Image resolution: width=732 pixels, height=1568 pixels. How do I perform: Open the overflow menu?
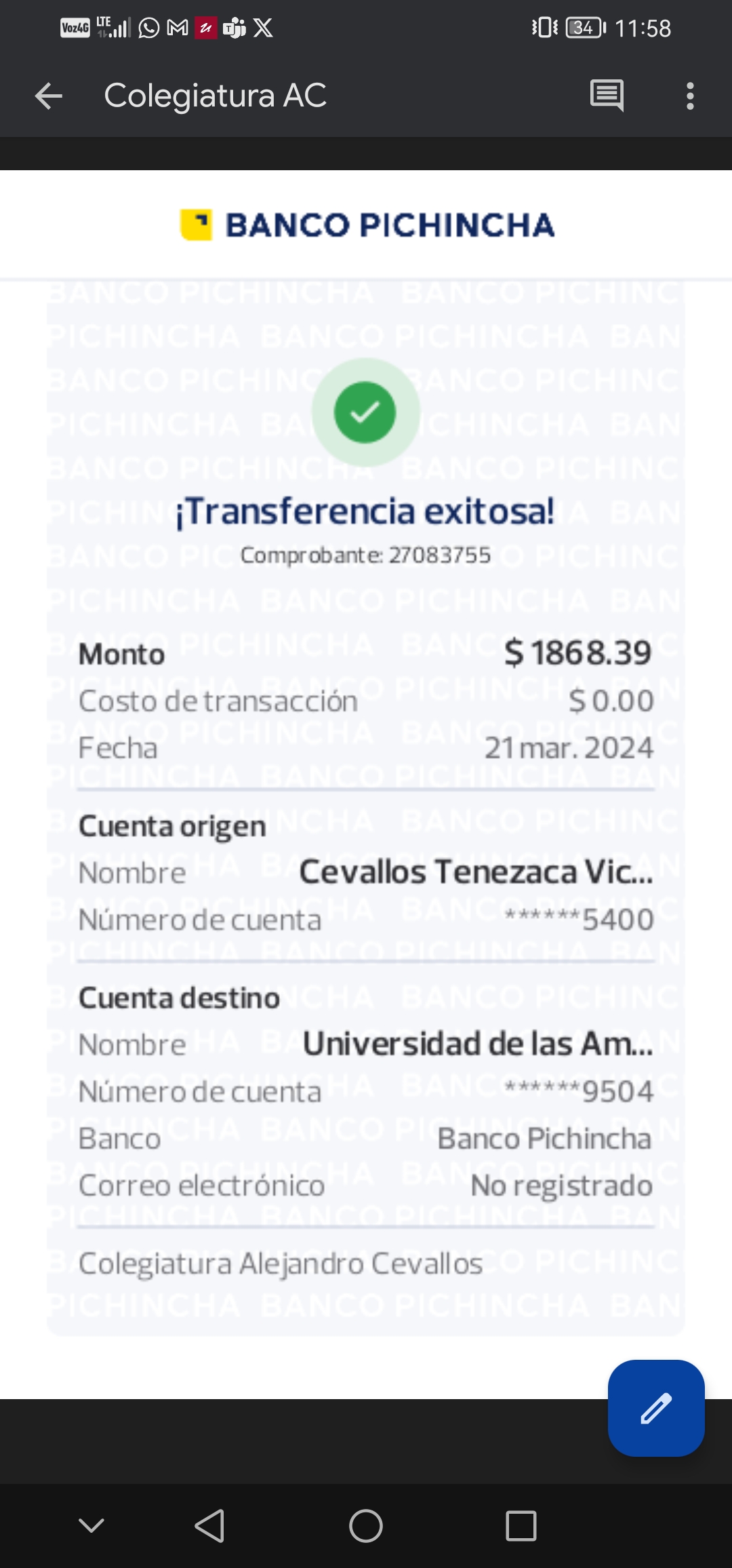[690, 96]
